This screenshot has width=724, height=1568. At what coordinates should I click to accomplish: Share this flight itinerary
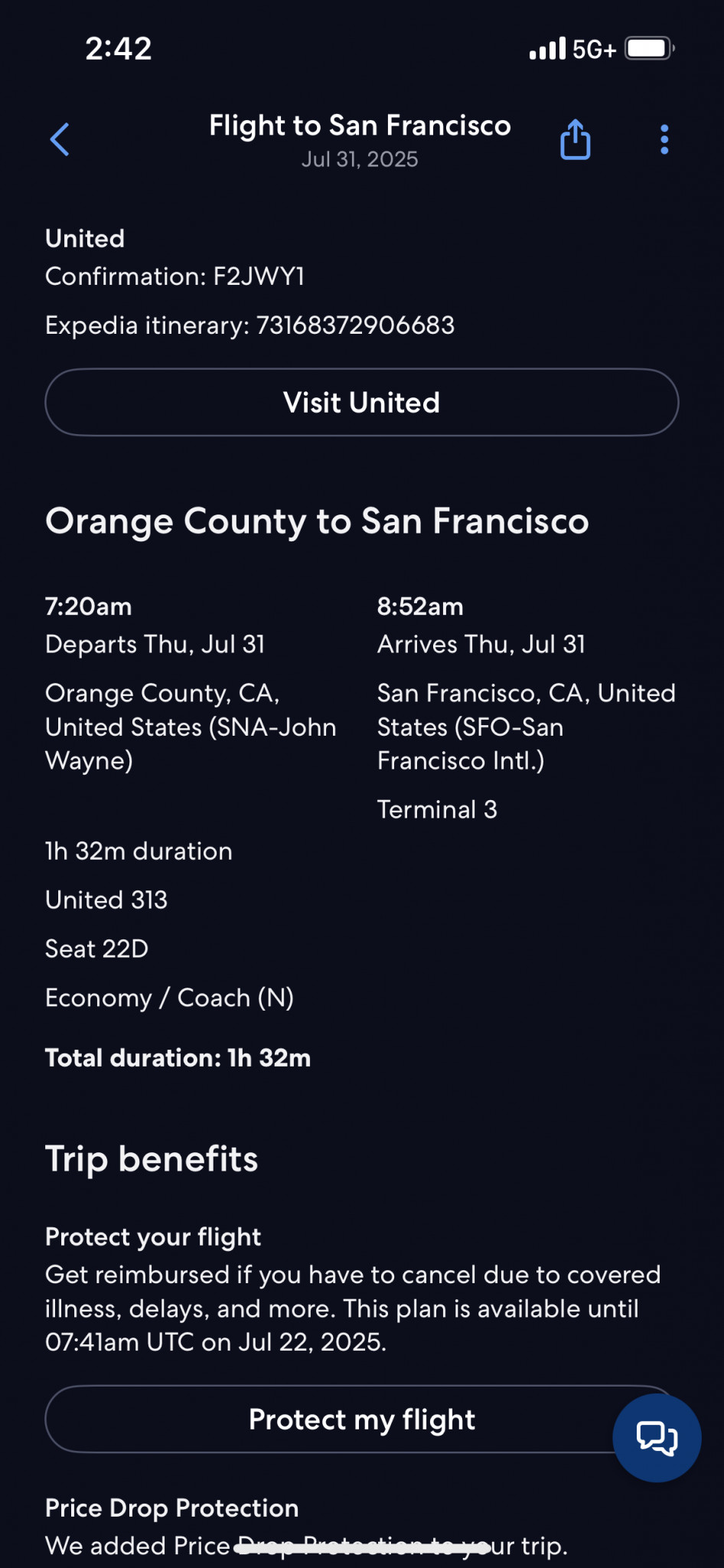[x=576, y=139]
